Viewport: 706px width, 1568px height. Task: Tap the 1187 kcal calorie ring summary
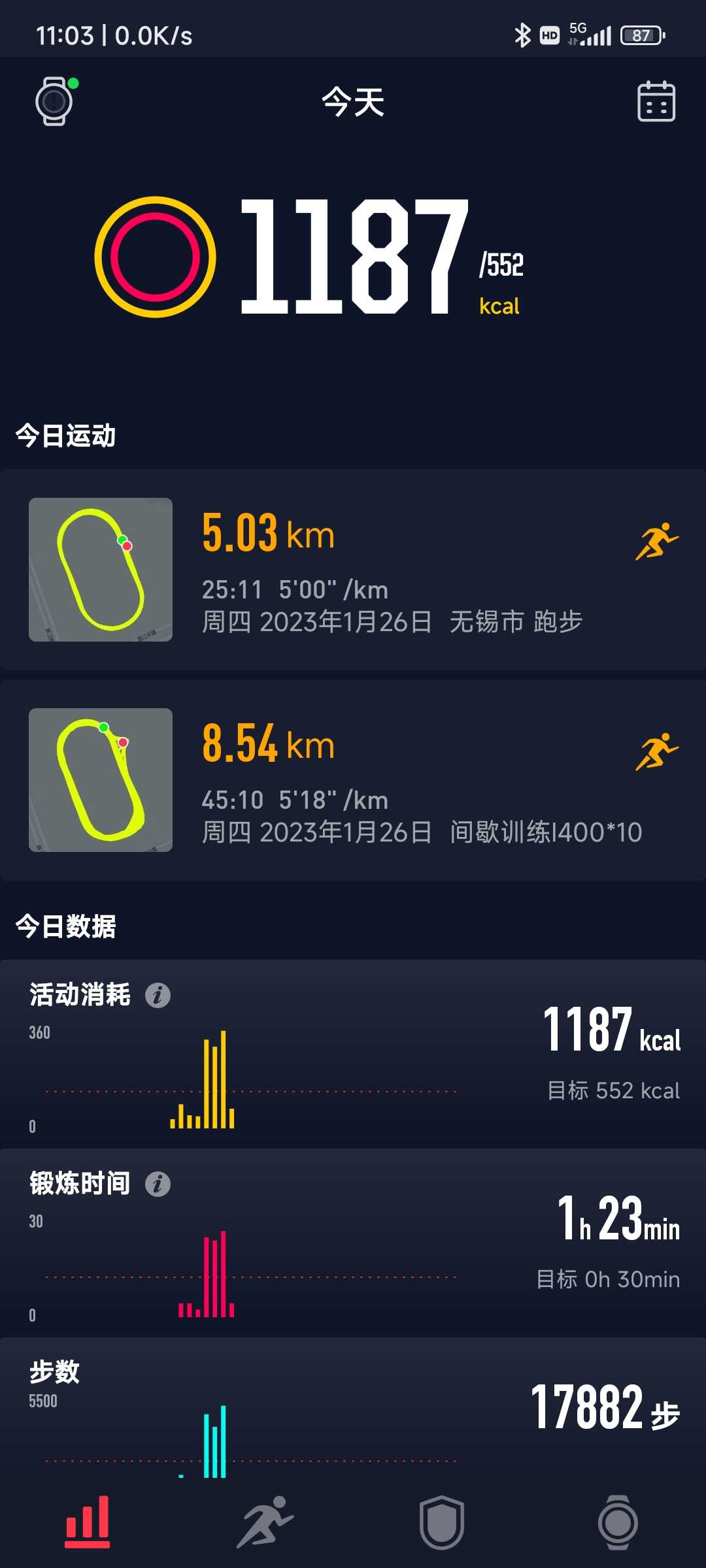click(x=311, y=257)
